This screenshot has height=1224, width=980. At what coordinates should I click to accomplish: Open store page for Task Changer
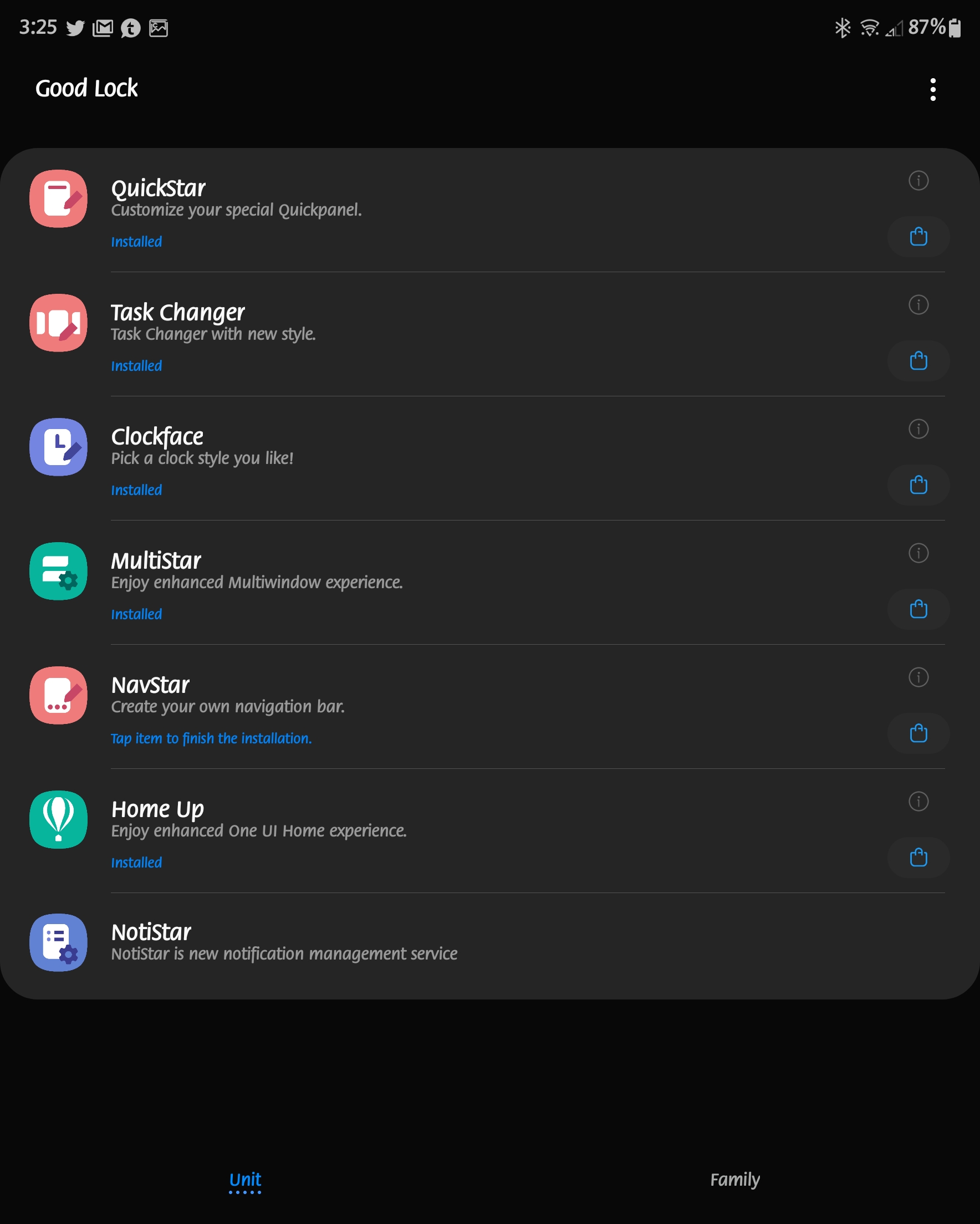click(x=918, y=361)
